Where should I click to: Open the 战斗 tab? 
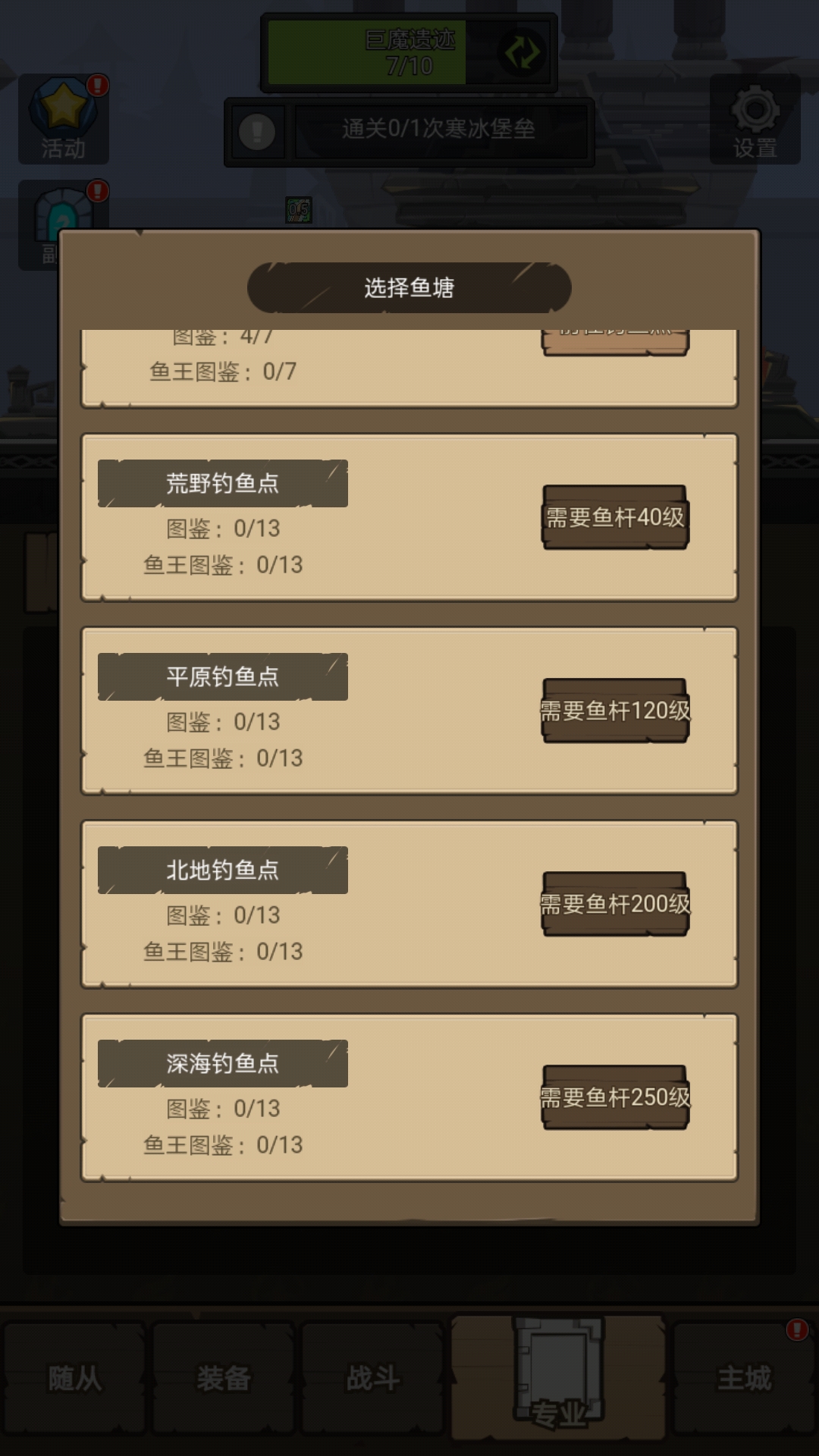pyautogui.click(x=373, y=1380)
